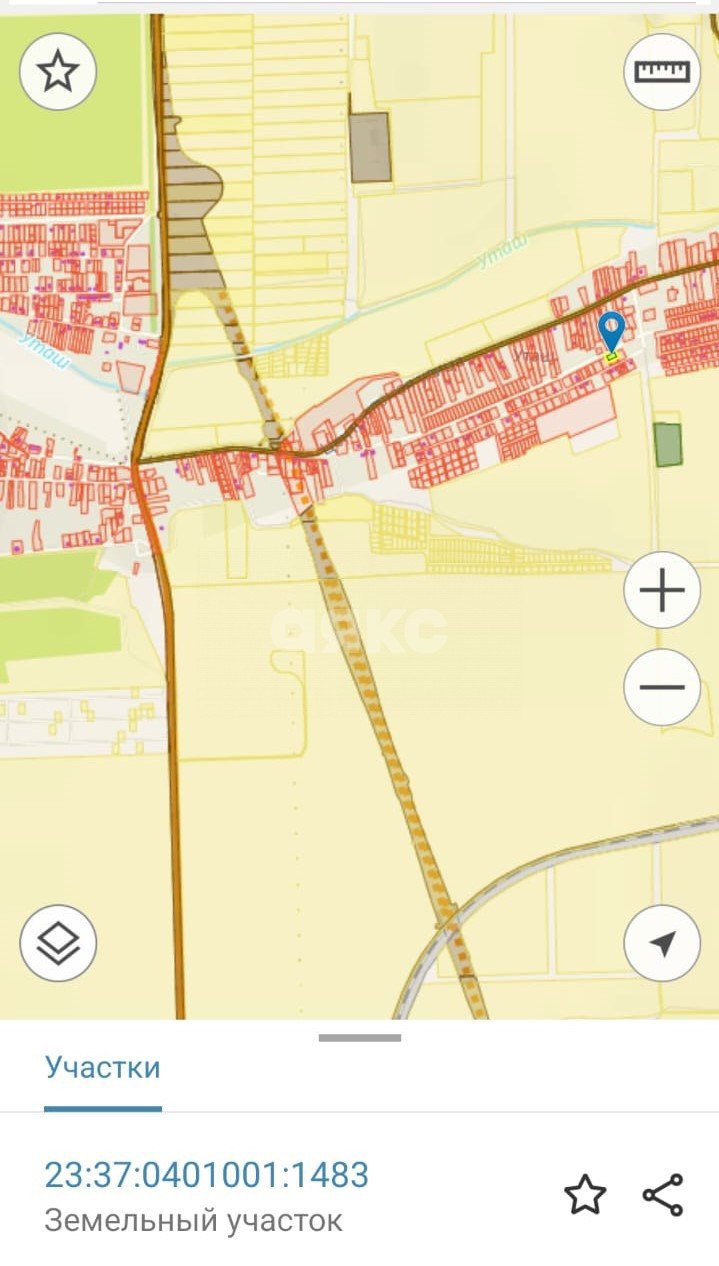Zoom in with the plus button
The width and height of the screenshot is (719, 1266).
pos(662,590)
